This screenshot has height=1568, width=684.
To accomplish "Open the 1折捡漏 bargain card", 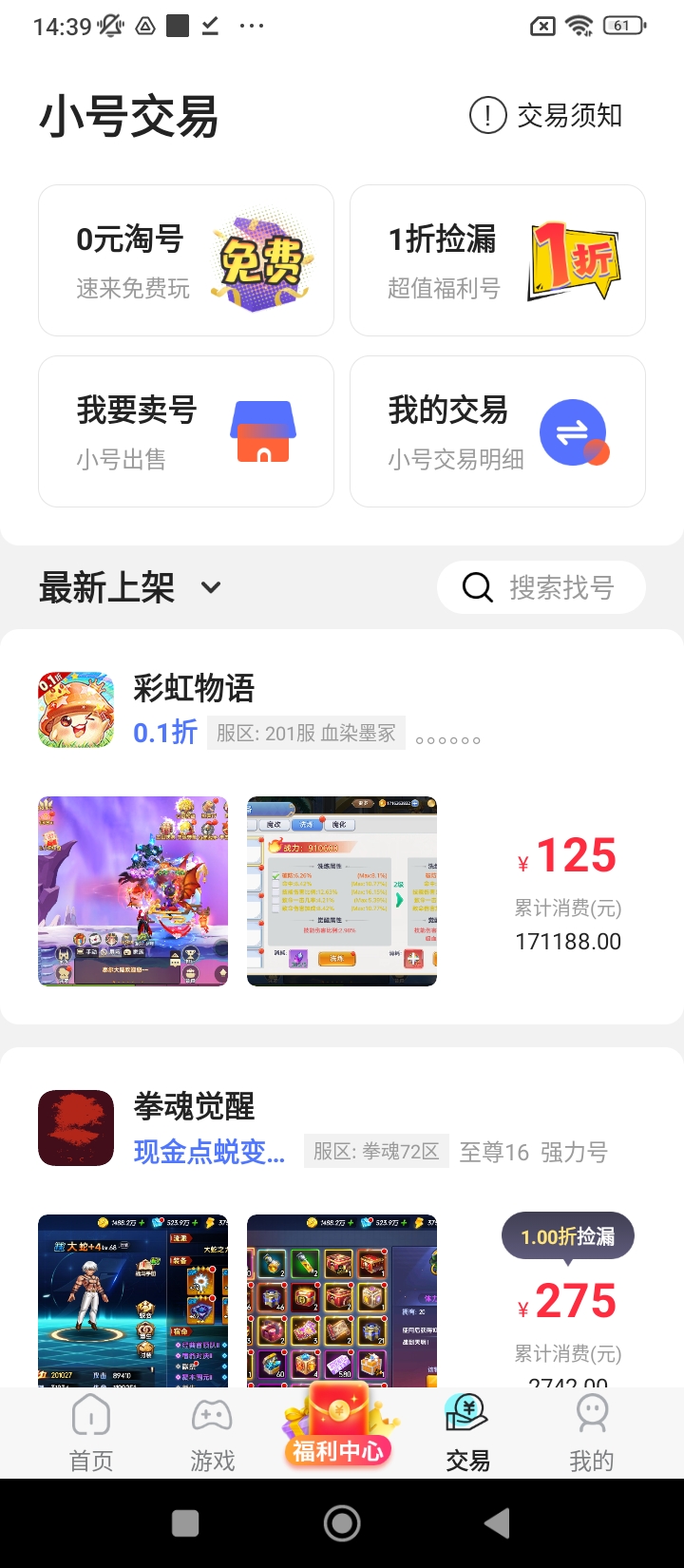I will [498, 260].
